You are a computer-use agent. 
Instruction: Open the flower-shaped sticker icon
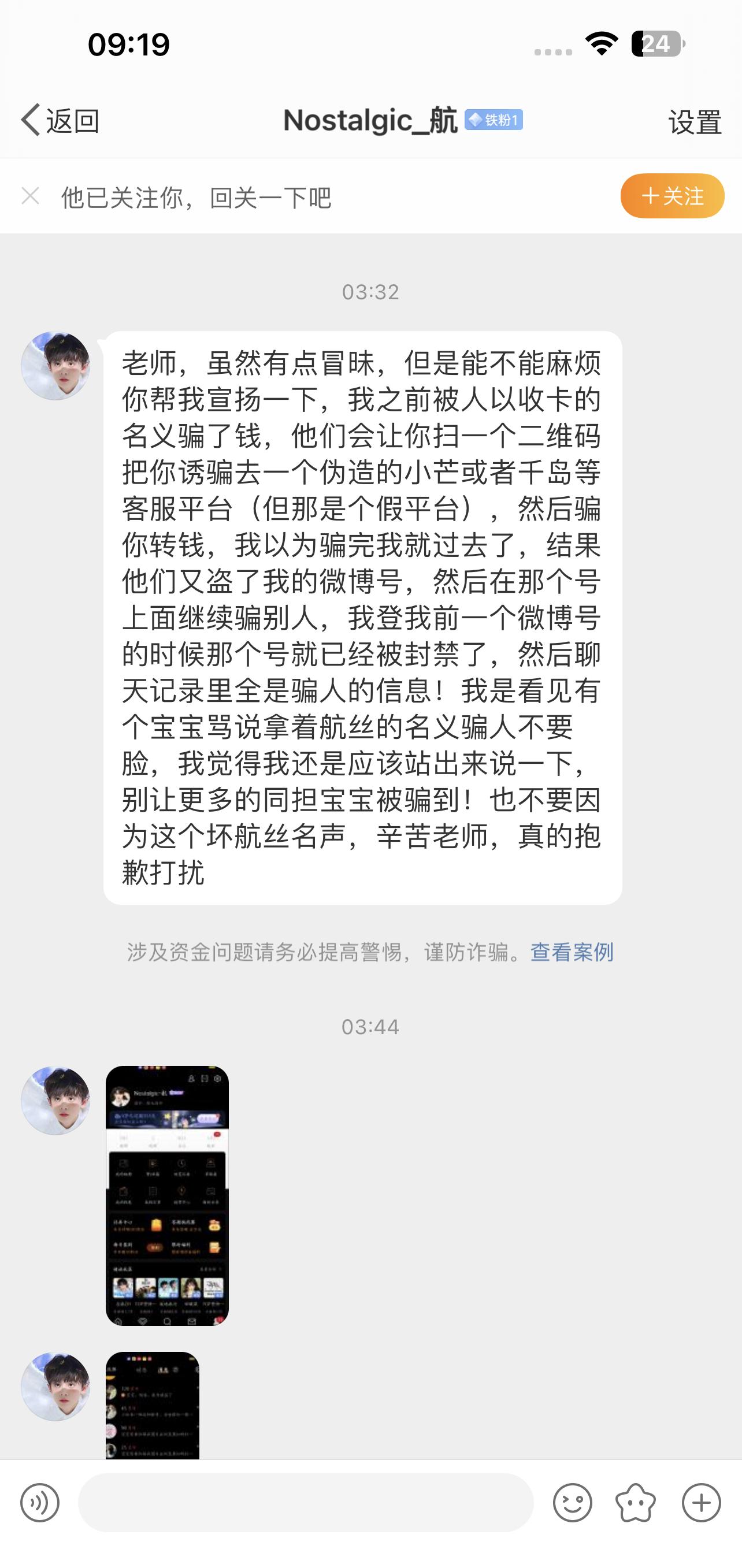pos(636,1503)
